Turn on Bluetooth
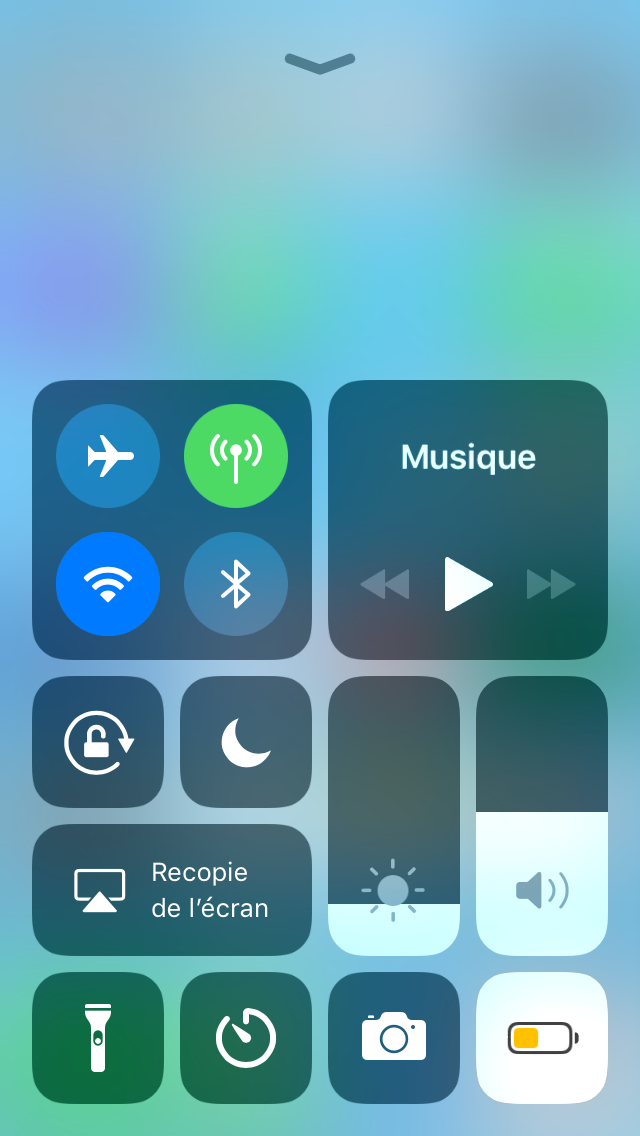 tap(236, 584)
